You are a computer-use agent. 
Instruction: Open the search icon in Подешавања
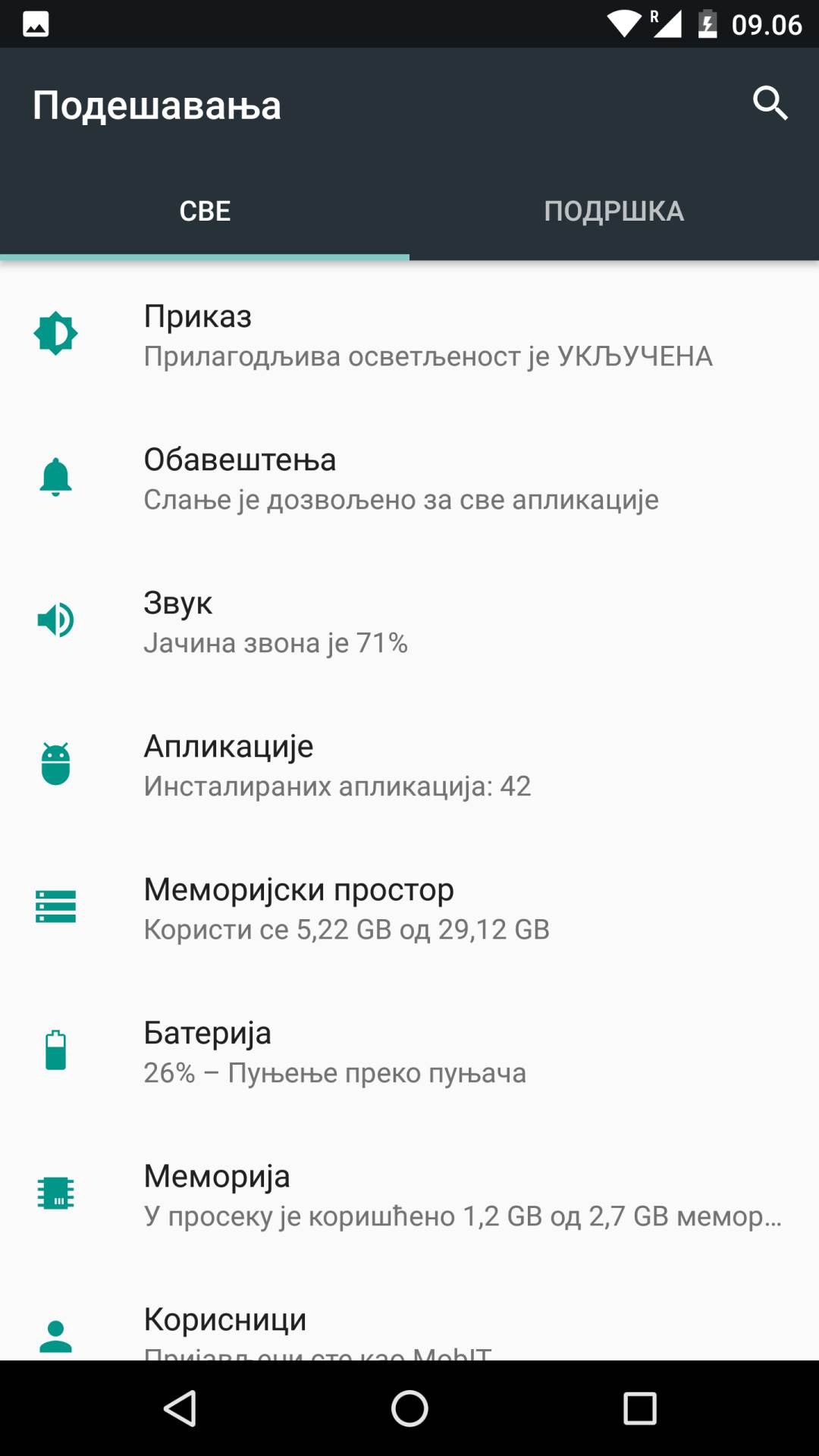[x=770, y=103]
